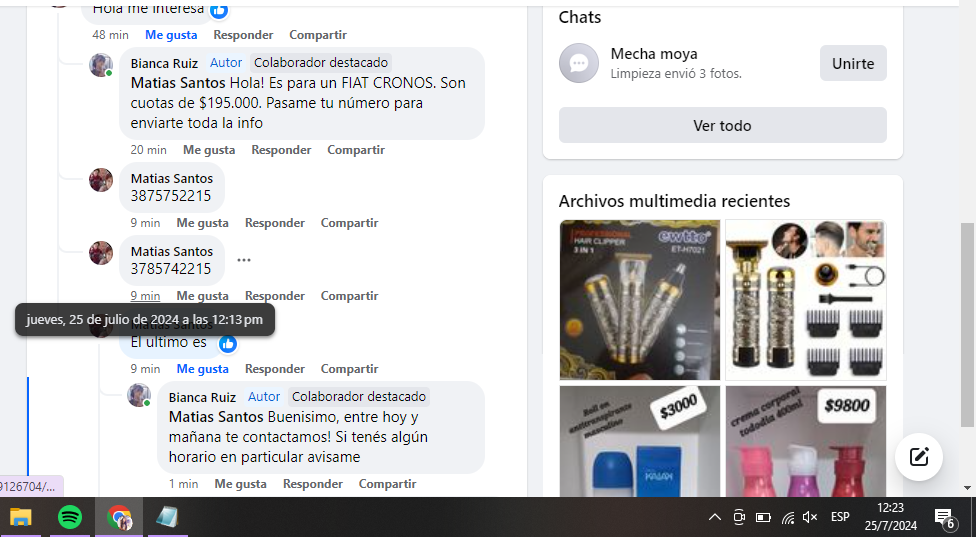Like Bianca Ruiz's Buenisimo reply
Viewport: 976px width, 537px height.
click(x=240, y=484)
